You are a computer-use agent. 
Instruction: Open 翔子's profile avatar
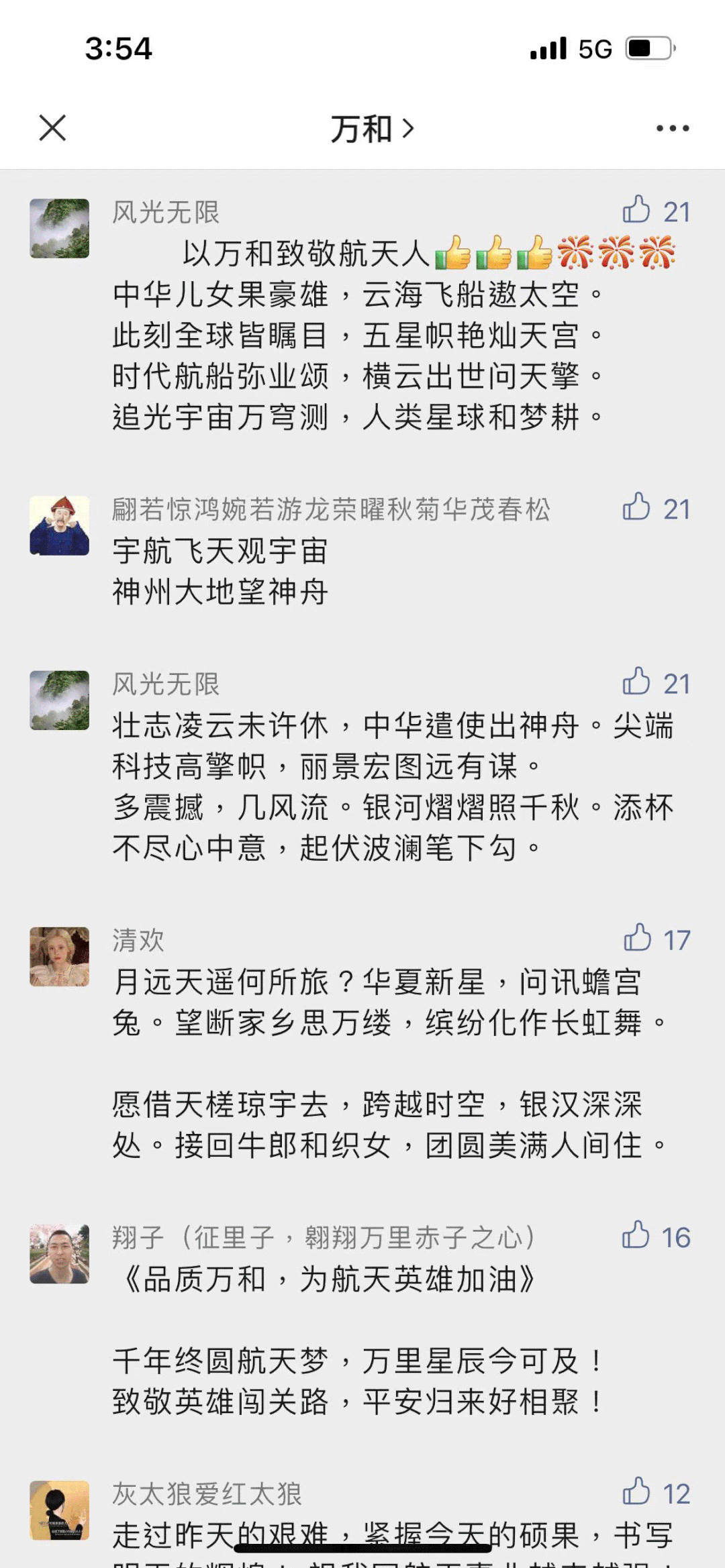tap(60, 1253)
